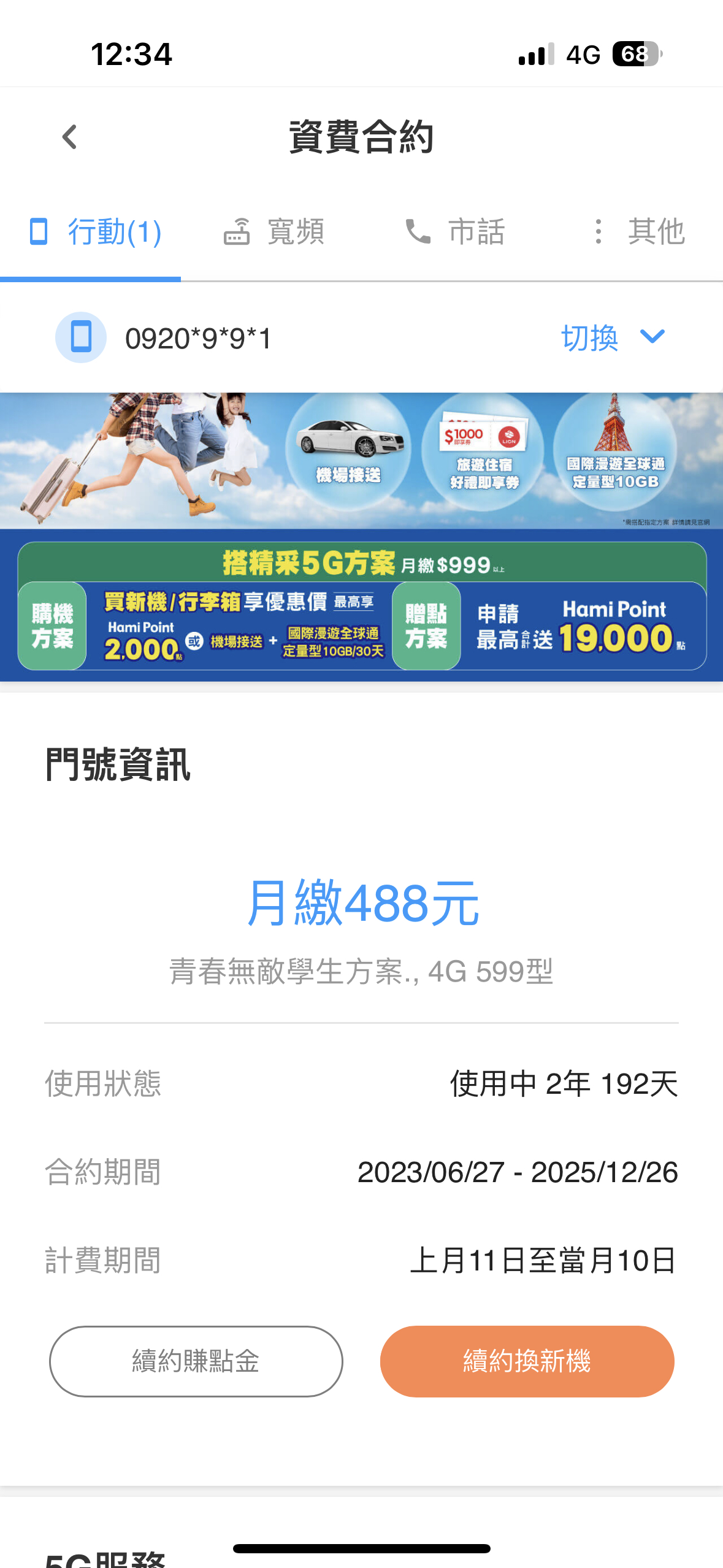Screen dimensions: 723x1568
Task: Tap the 續約賺點金 button
Action: click(196, 1361)
